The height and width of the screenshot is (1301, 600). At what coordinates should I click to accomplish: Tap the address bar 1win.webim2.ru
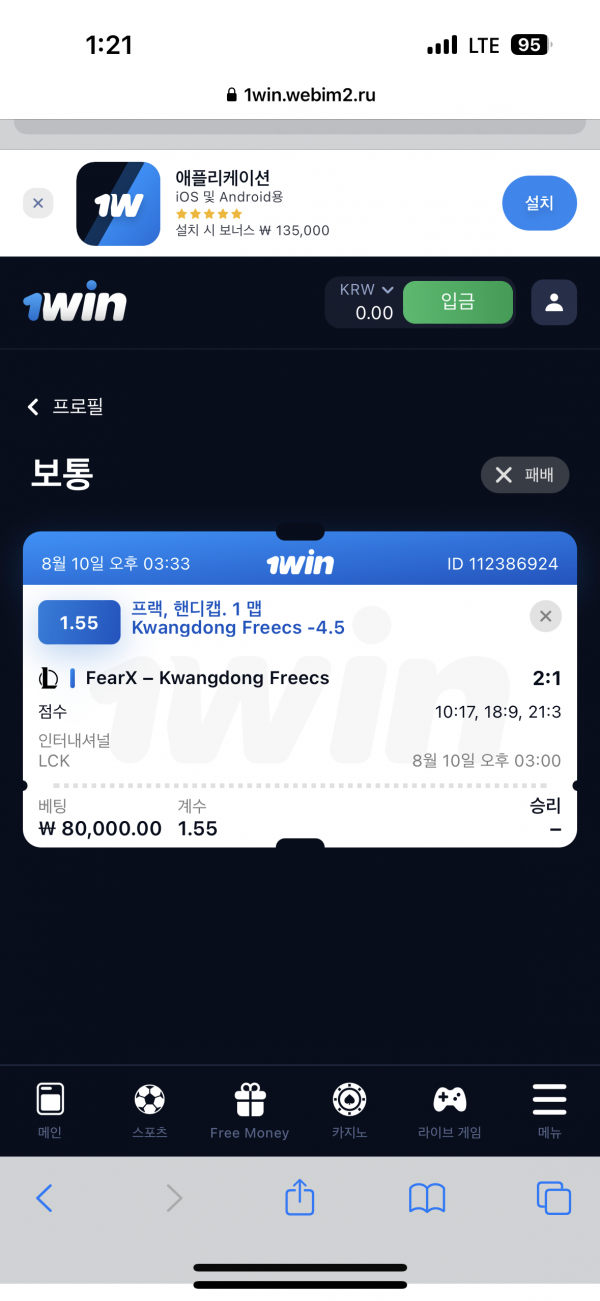pos(300,96)
